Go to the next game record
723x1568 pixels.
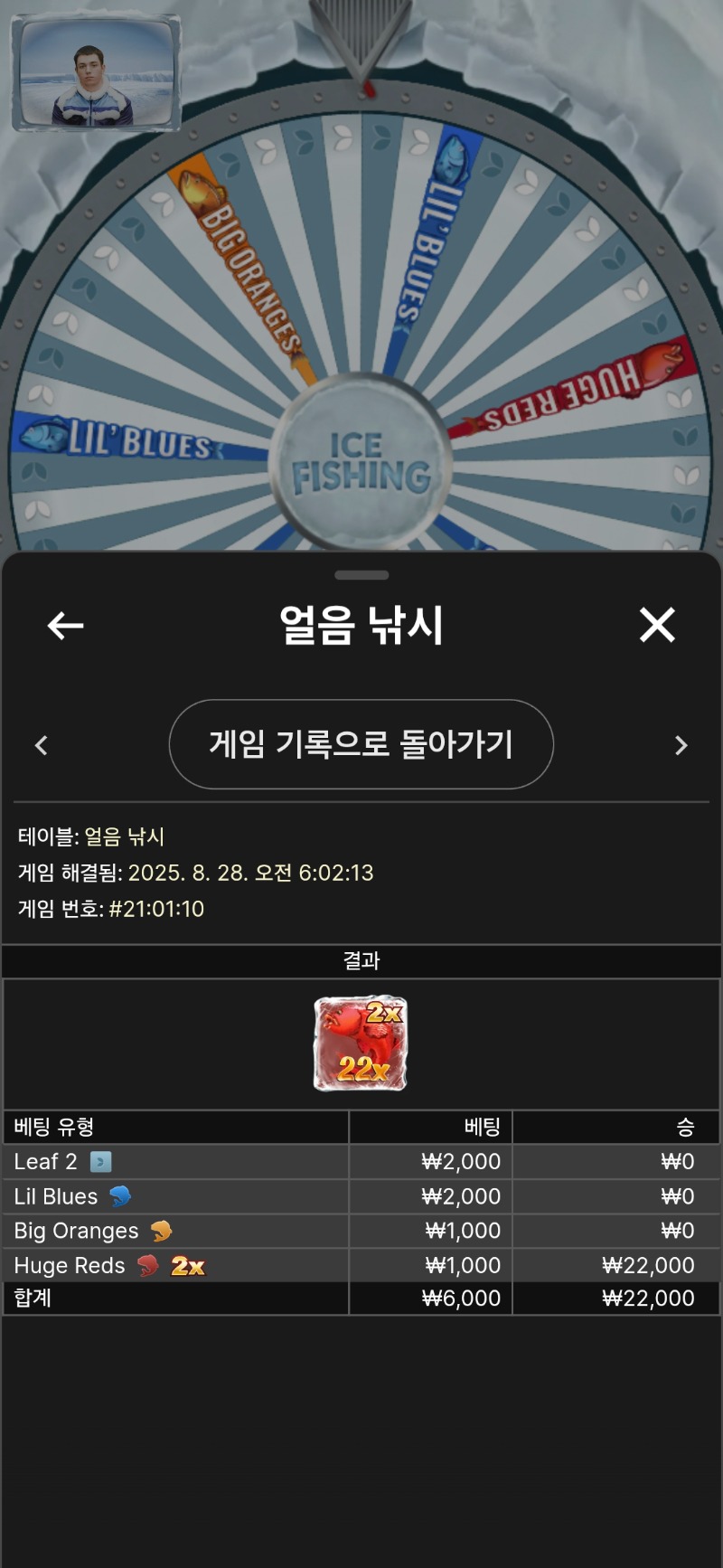pos(681,745)
